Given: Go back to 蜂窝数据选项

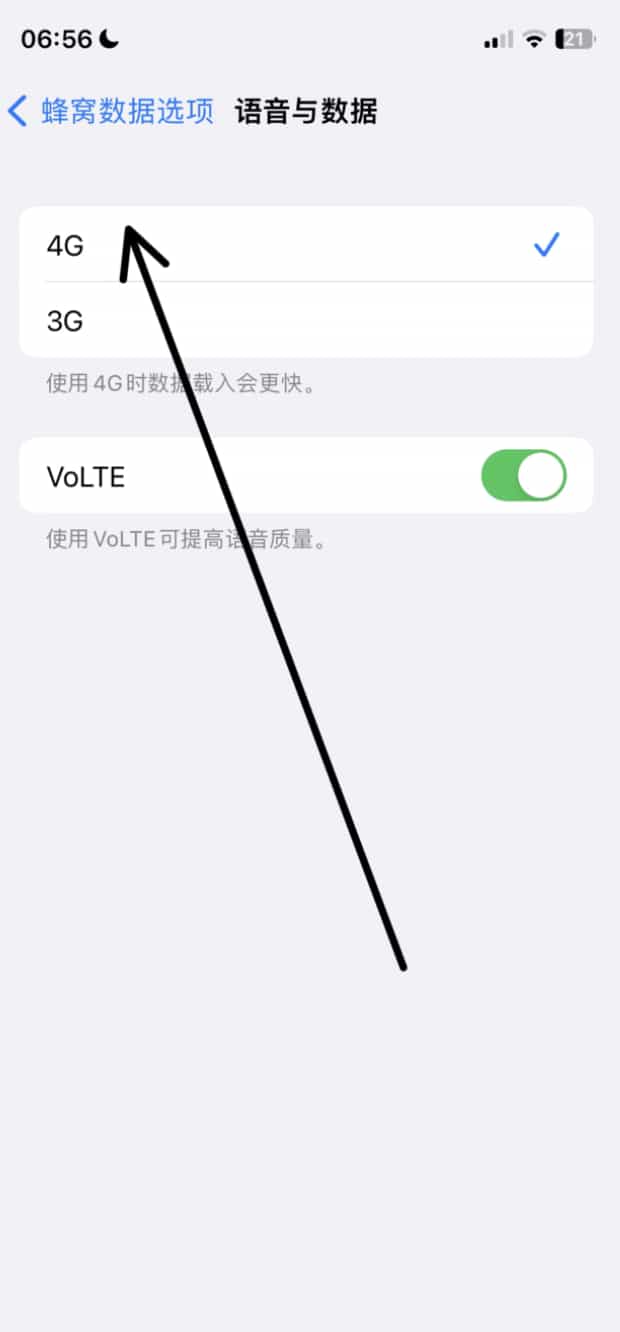Looking at the screenshot, I should [x=111, y=111].
